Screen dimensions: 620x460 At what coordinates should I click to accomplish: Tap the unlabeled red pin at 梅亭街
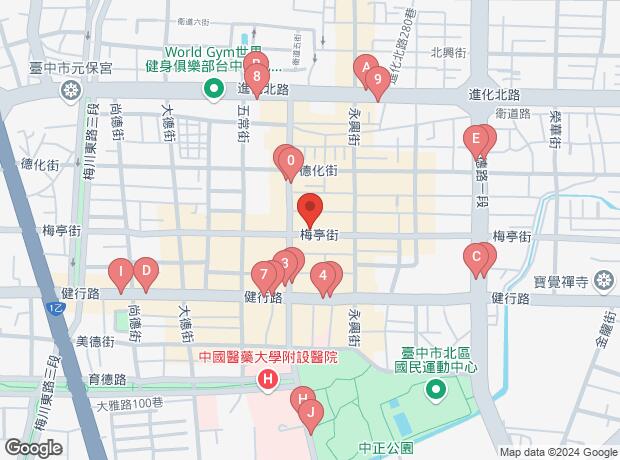tap(310, 211)
